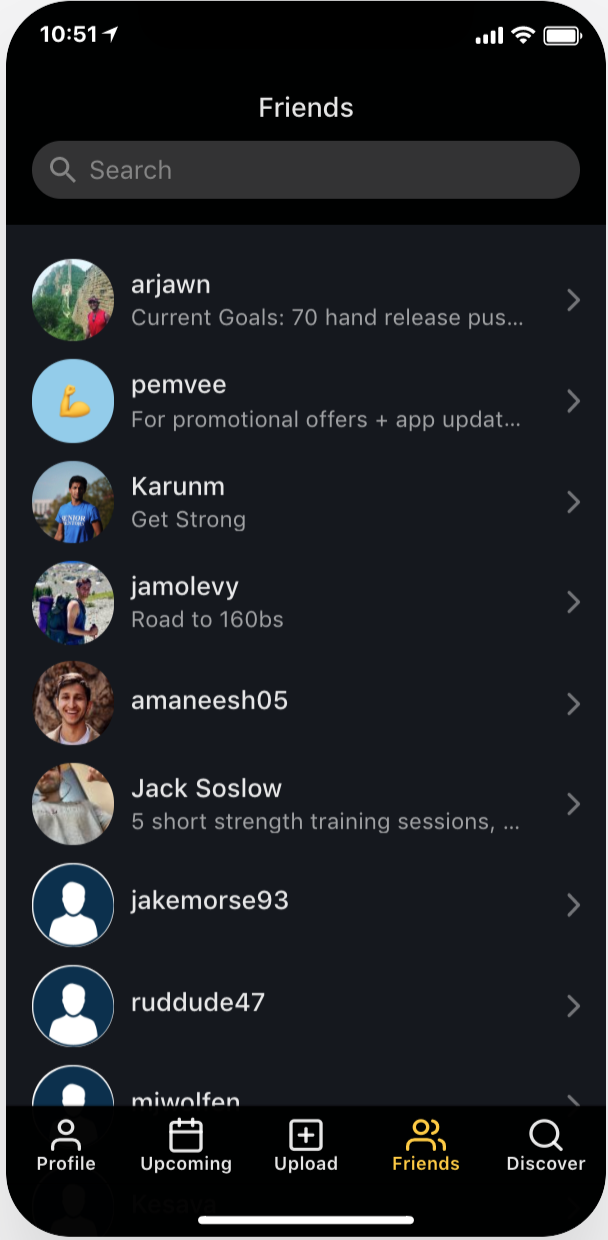
Task: Switch to the Discover tab
Action: (x=546, y=1146)
